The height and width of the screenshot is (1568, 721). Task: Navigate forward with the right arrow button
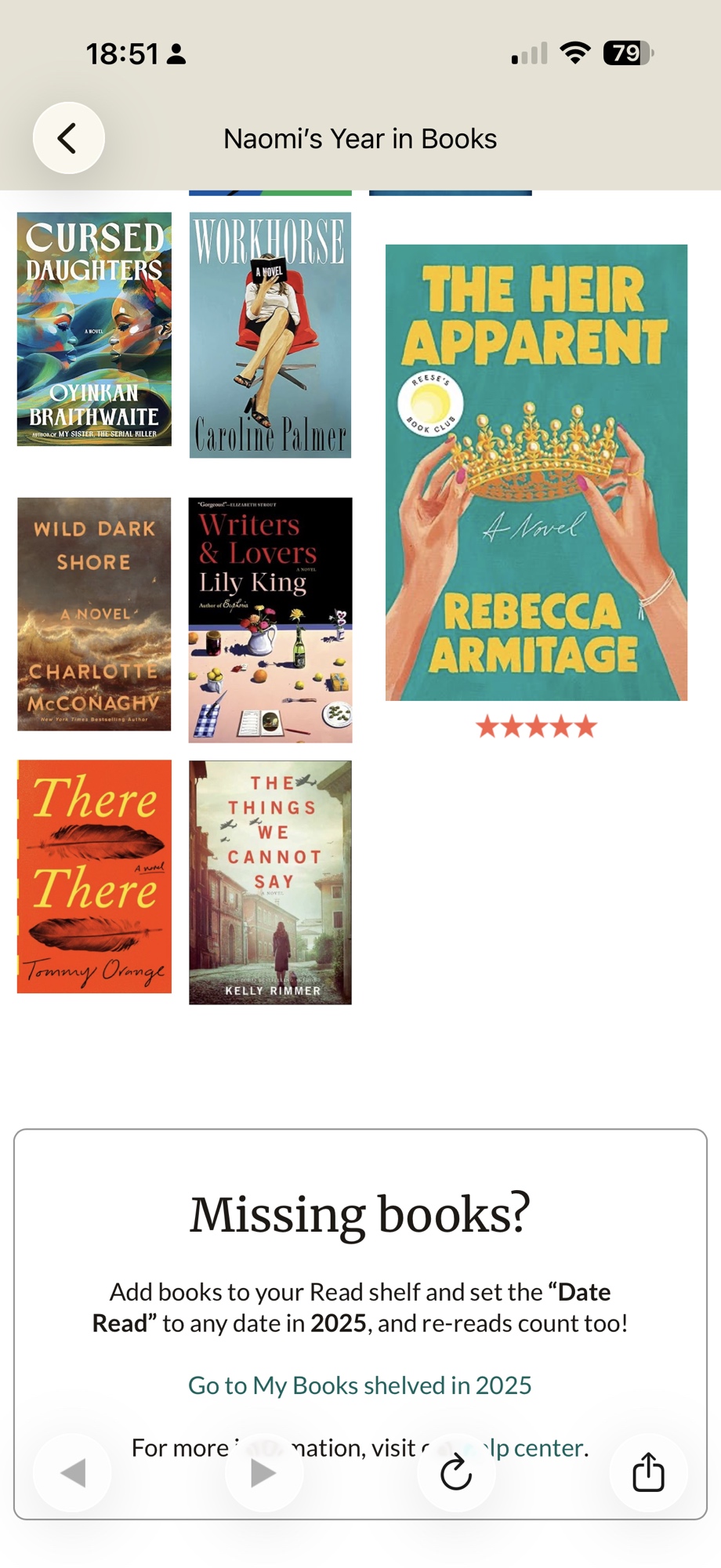click(x=263, y=1472)
